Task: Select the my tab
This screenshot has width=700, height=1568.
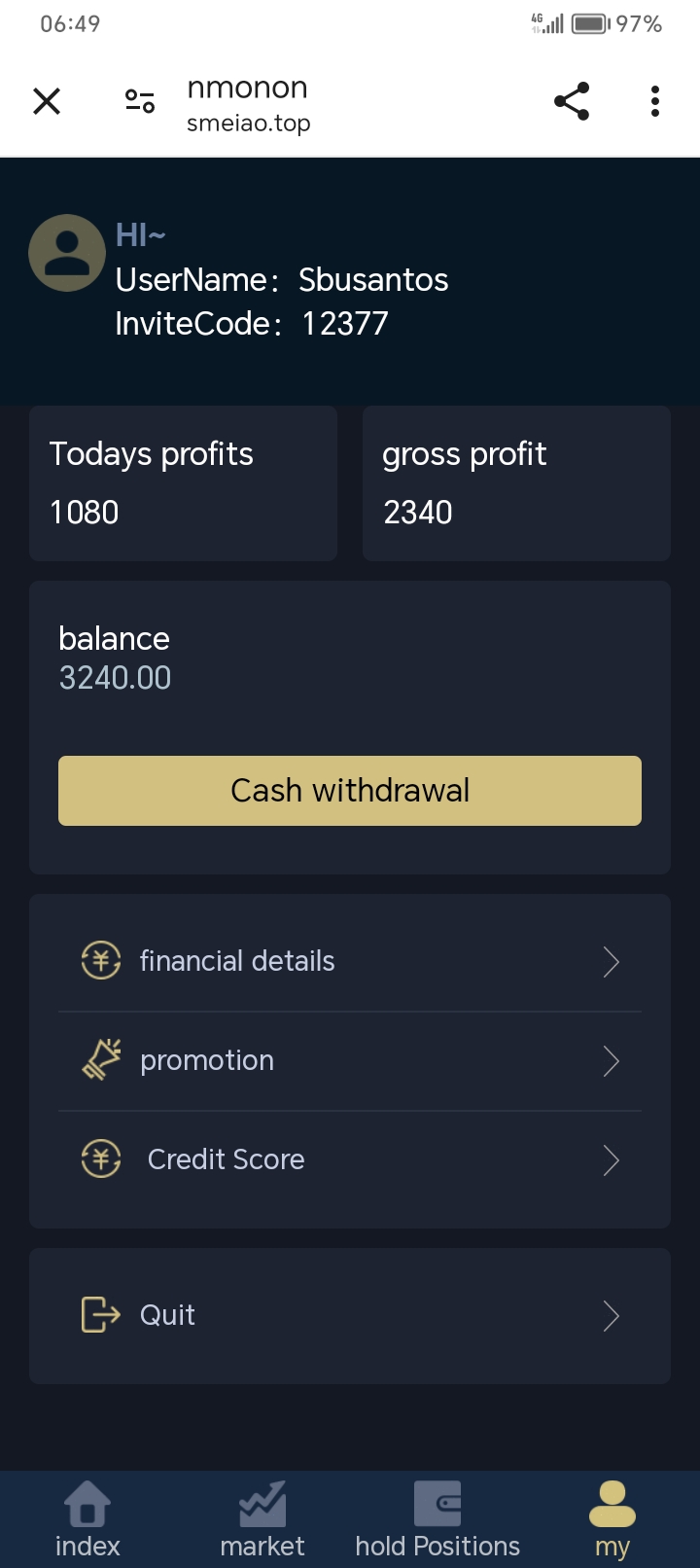Action: pyautogui.click(x=612, y=1519)
